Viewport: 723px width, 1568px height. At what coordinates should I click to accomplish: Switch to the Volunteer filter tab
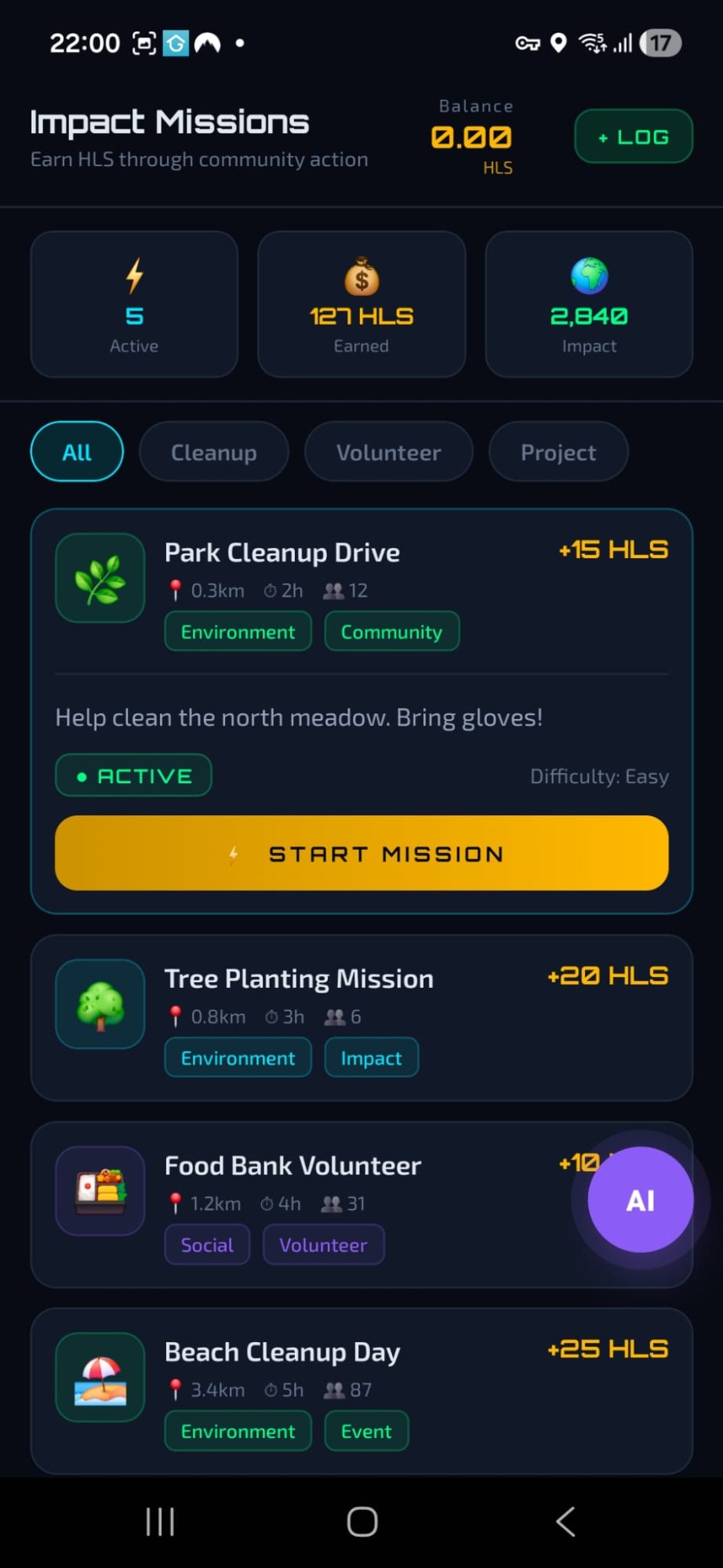tap(388, 452)
